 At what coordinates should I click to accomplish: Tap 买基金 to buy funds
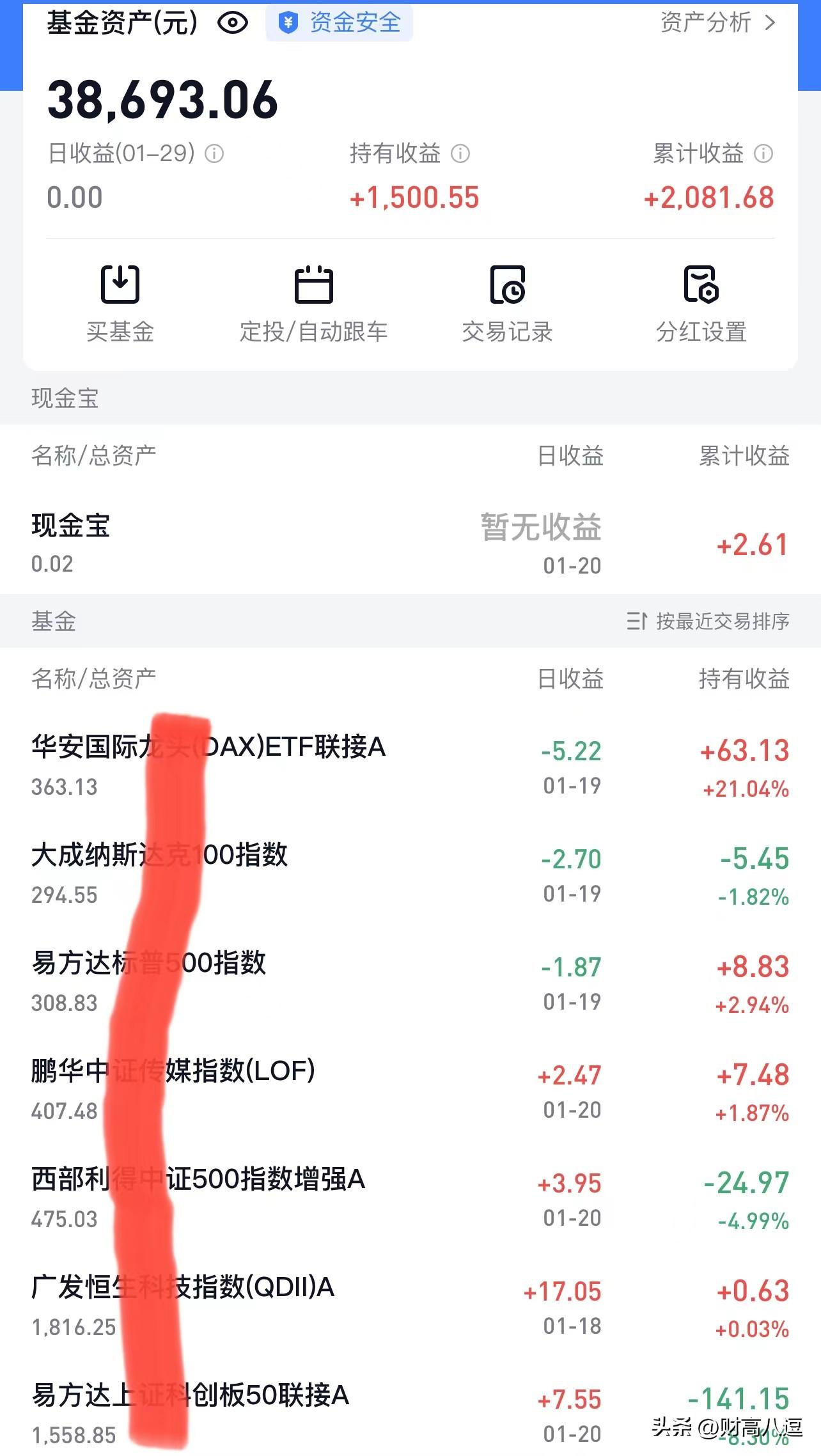coord(120,304)
